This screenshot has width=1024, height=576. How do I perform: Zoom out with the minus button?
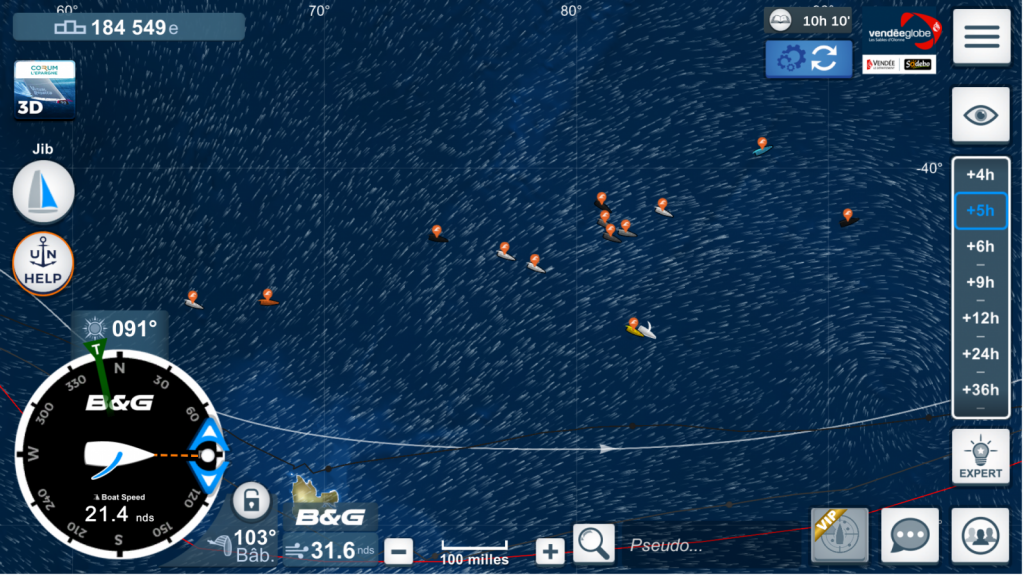coord(398,551)
